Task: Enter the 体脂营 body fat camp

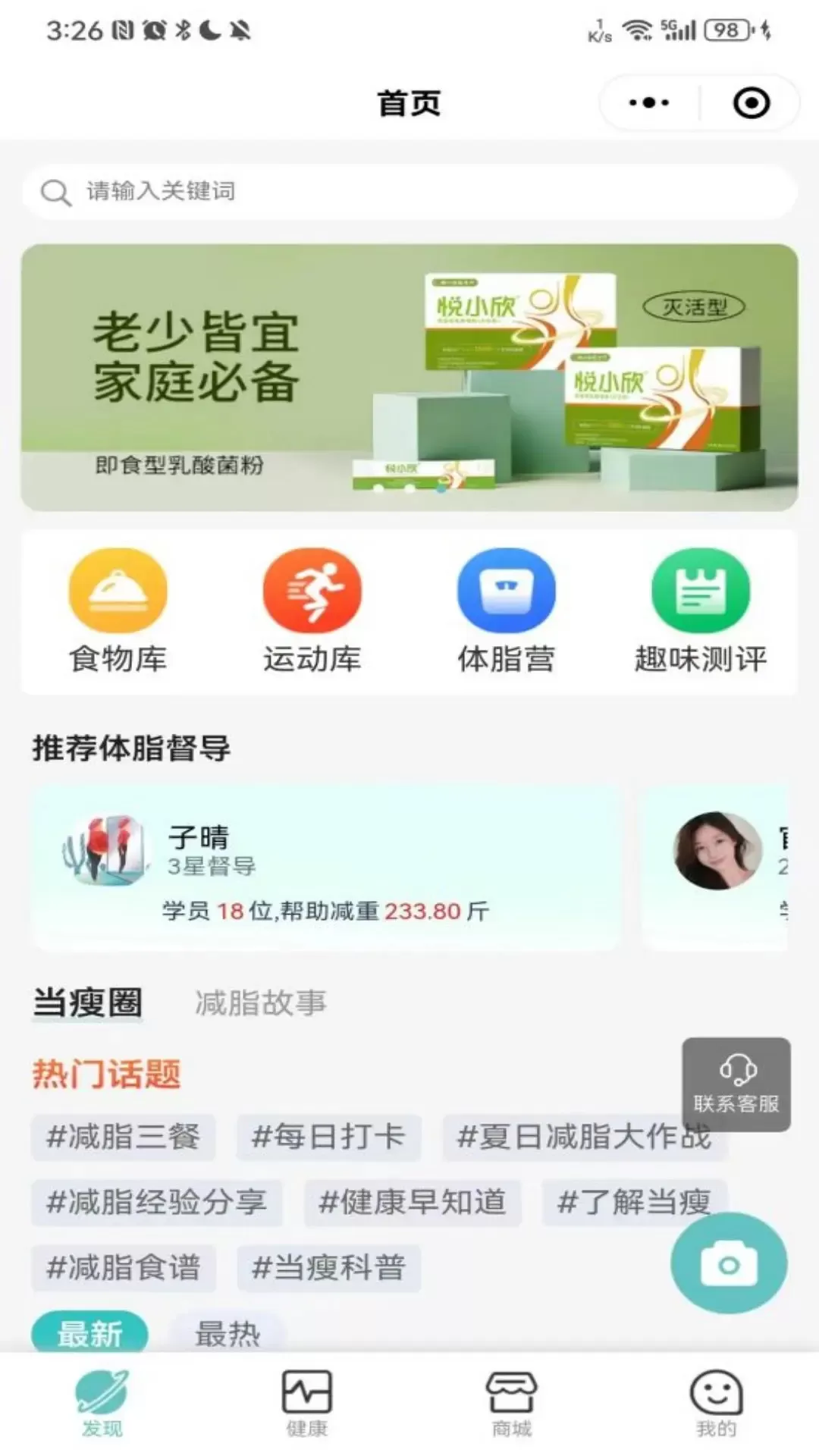Action: tap(506, 612)
